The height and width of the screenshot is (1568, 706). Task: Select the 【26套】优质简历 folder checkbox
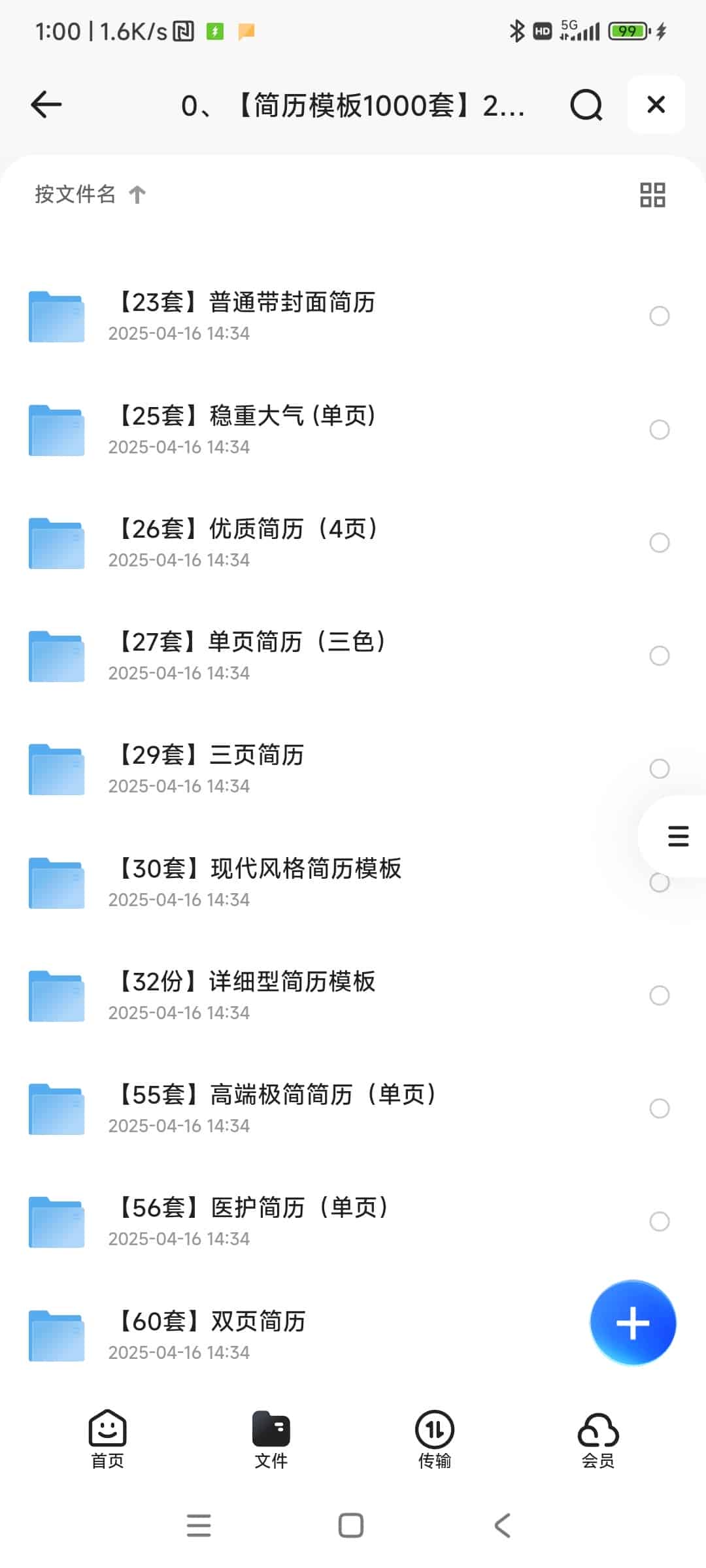[659, 542]
